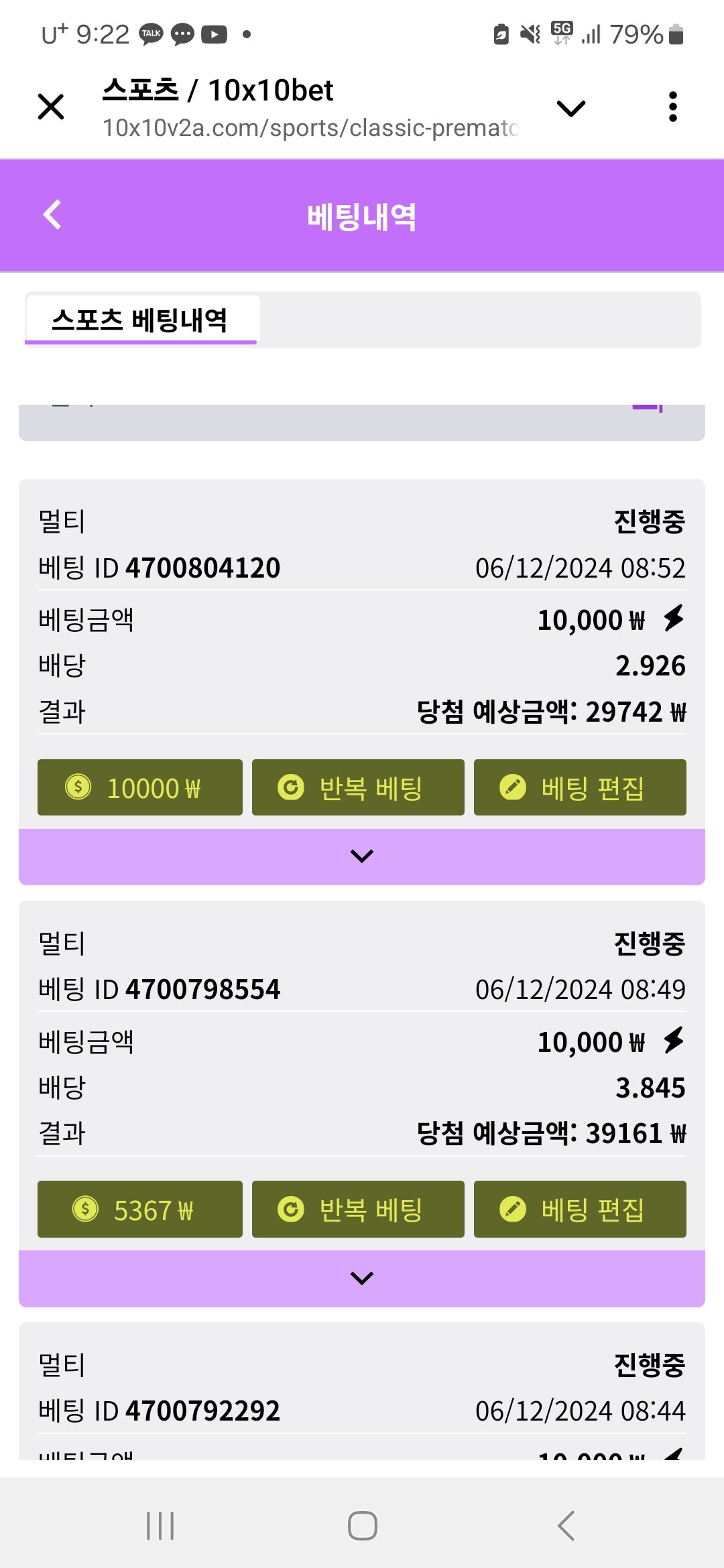
Task: Tap 반복 베팅 for bet 4700804120
Action: 358,787
